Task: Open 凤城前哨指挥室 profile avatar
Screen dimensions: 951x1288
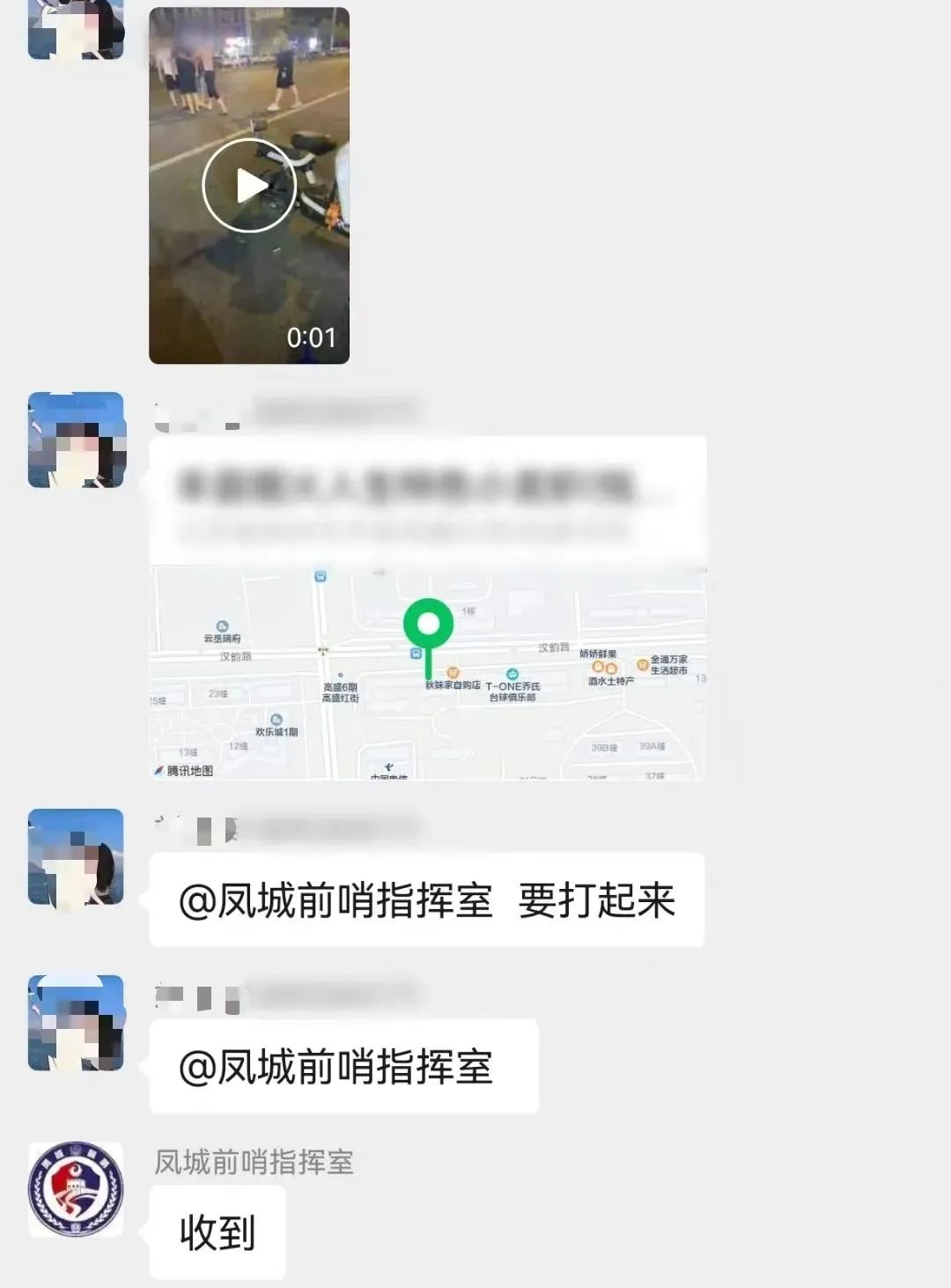Action: pyautogui.click(x=76, y=1189)
